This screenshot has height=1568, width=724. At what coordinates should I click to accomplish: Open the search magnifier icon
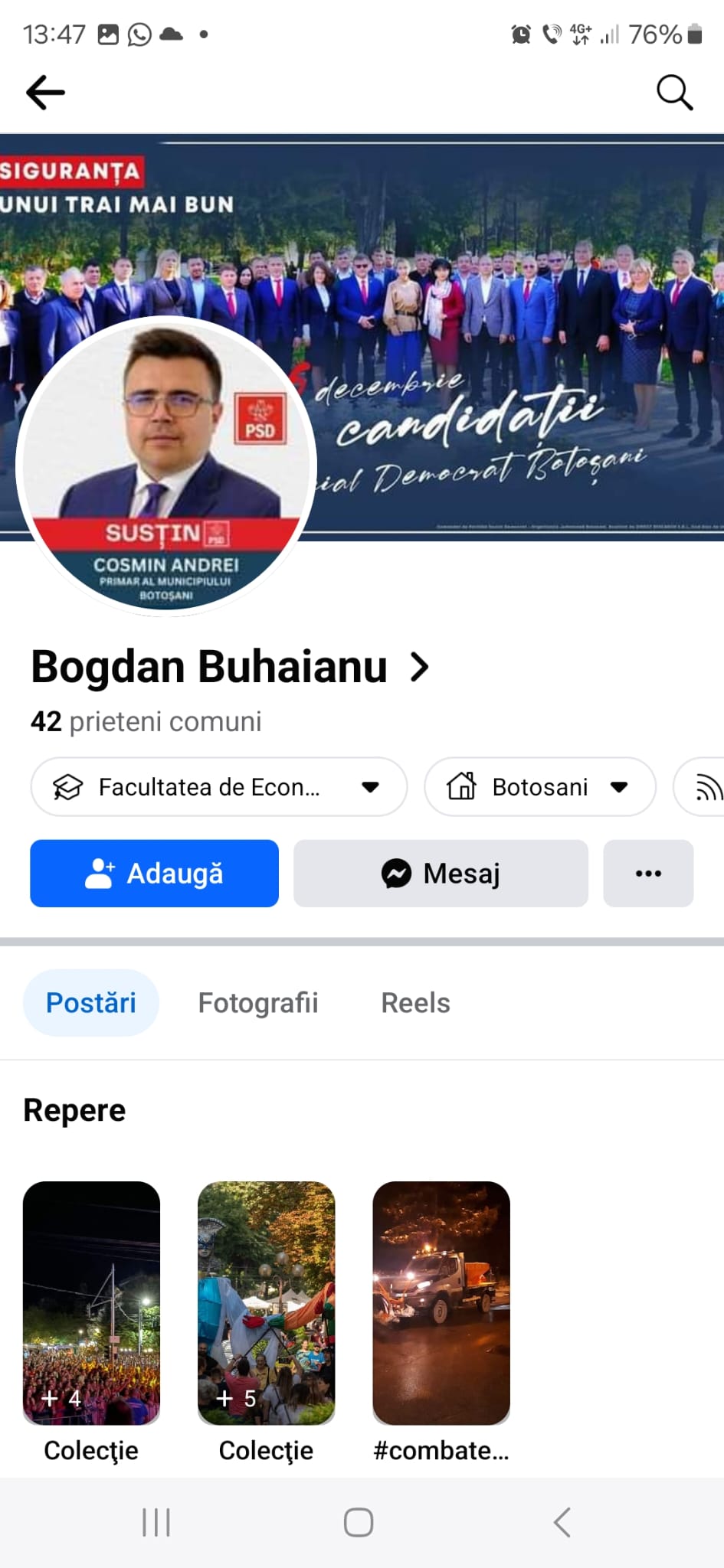tap(674, 93)
